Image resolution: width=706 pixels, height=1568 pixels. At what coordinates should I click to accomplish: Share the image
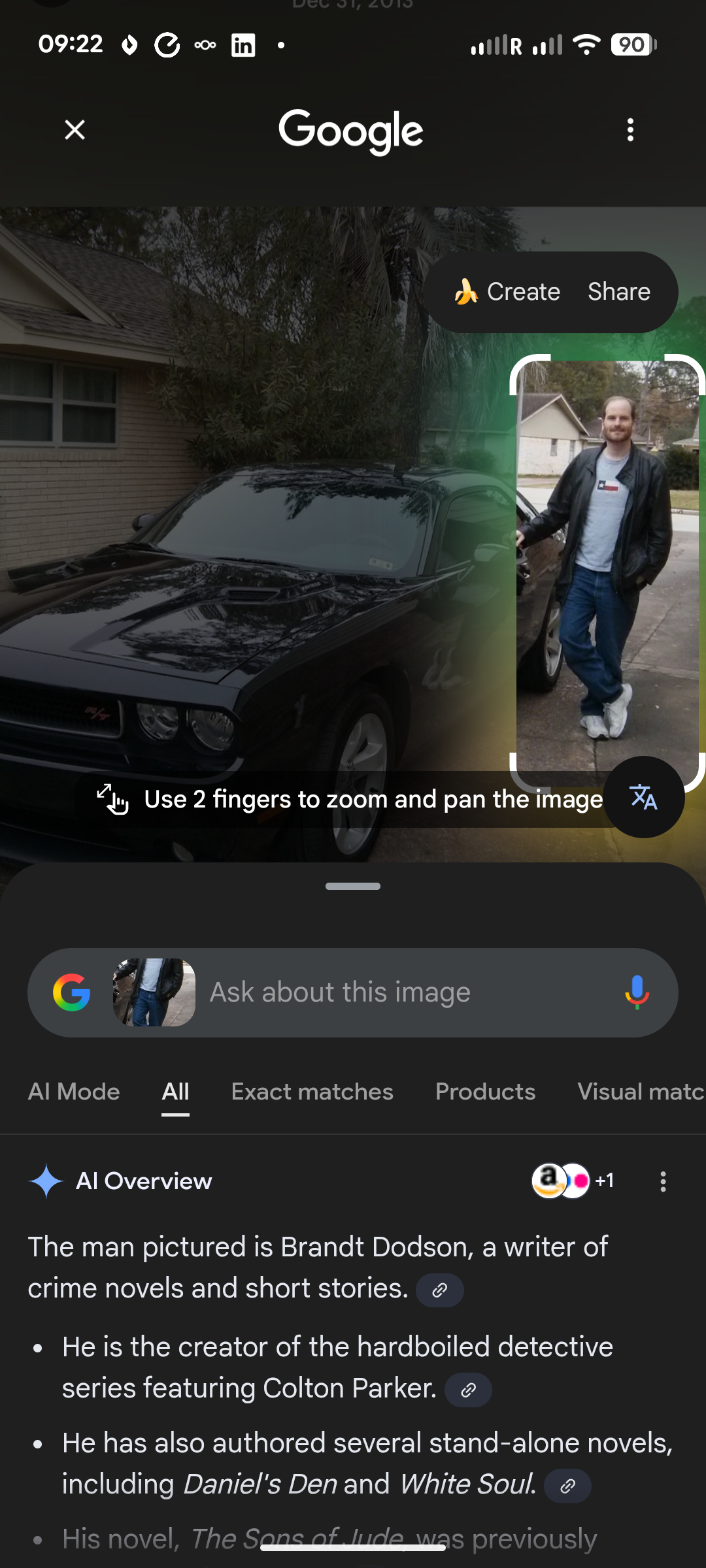pyautogui.click(x=618, y=292)
